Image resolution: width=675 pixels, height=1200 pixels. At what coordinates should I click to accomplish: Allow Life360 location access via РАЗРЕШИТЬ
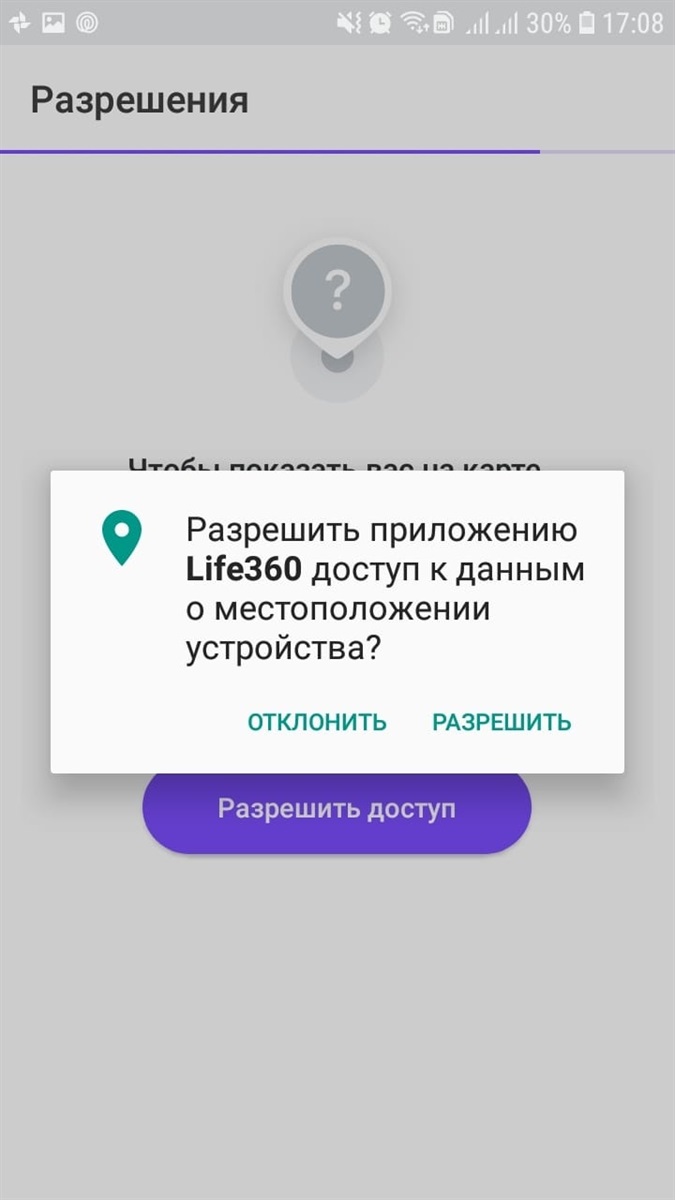[501, 722]
